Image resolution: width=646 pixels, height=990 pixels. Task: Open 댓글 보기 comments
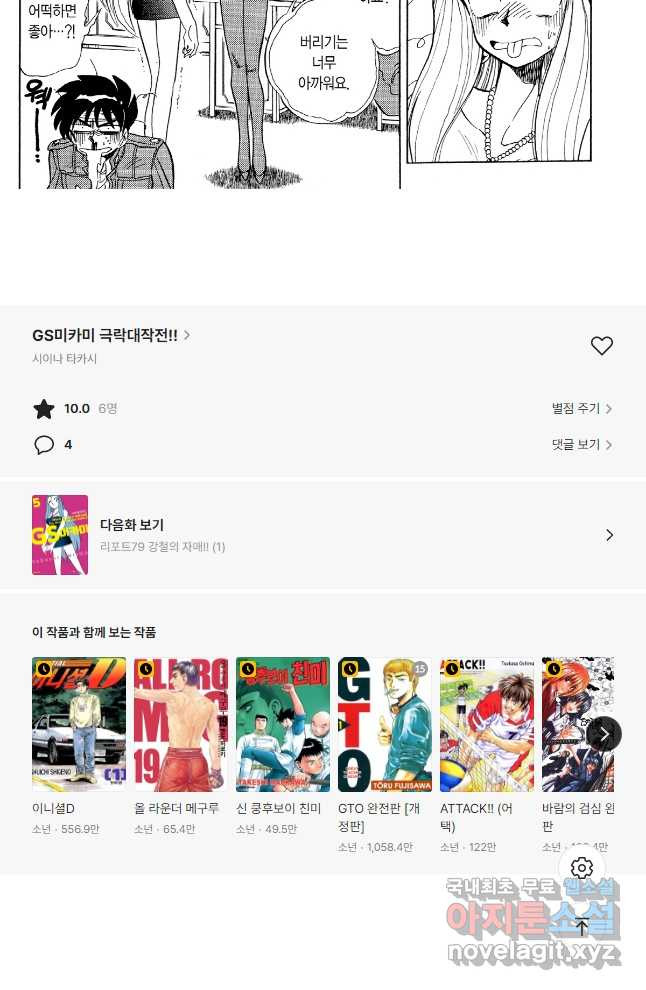[x=581, y=445]
